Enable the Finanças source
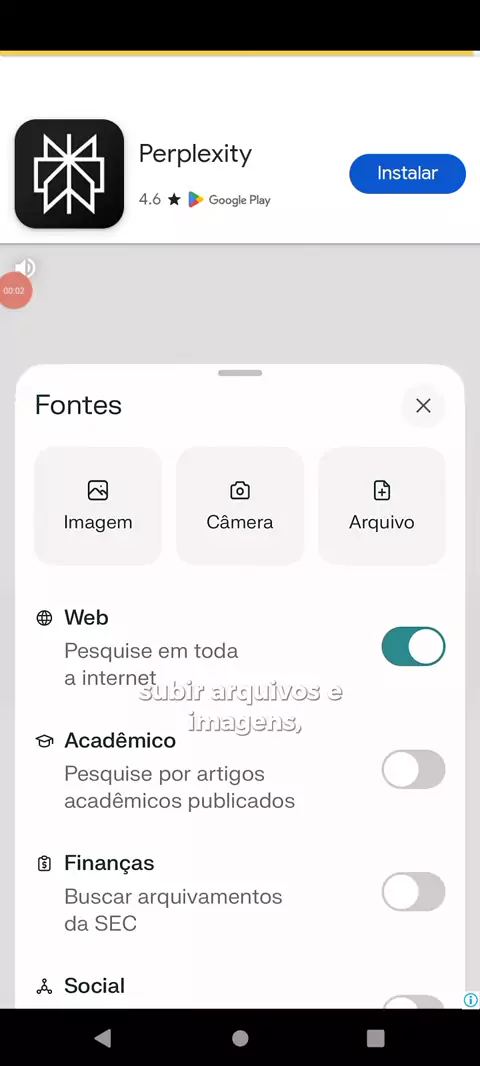 413,891
